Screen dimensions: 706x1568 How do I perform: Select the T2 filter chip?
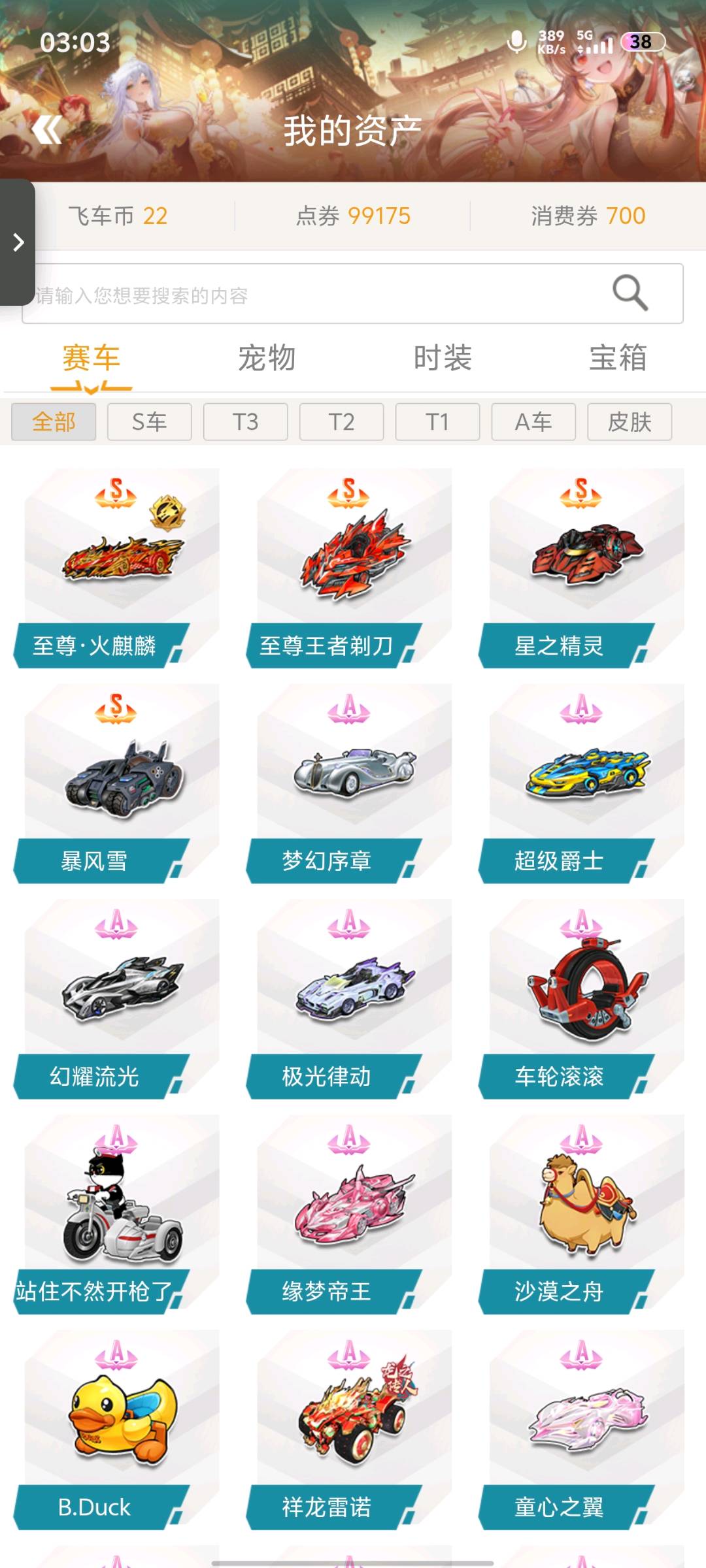341,422
